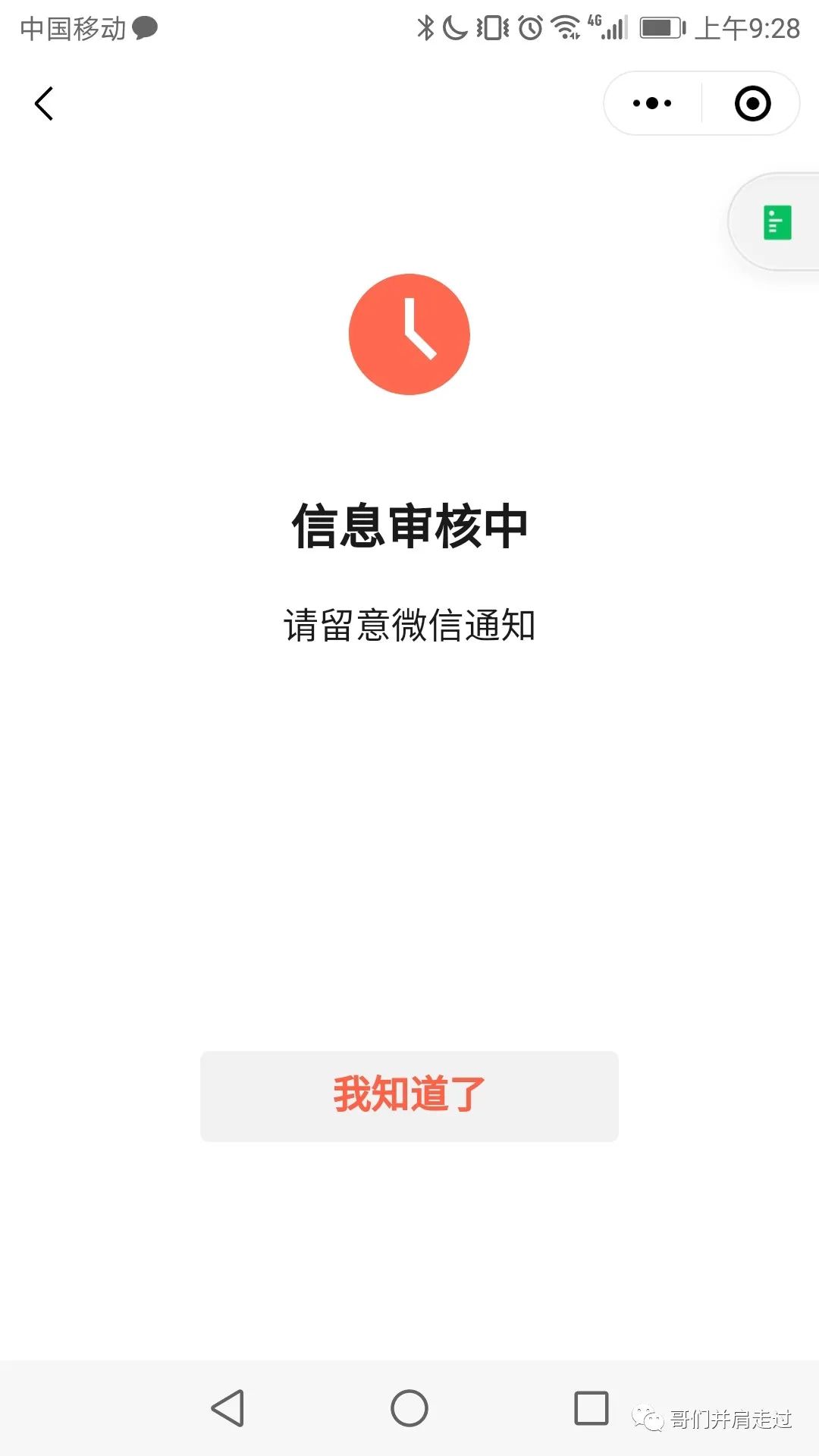This screenshot has height=1456, width=819.
Task: Open recent apps with the square button
Action: (591, 1408)
